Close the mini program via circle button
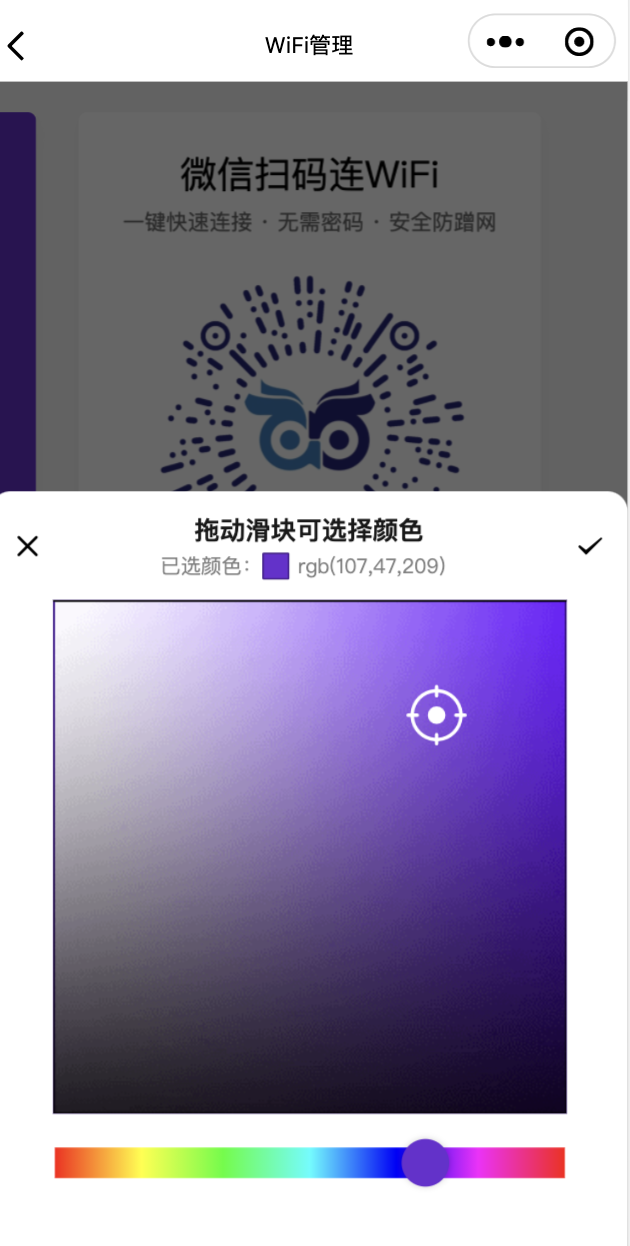 pos(579,42)
